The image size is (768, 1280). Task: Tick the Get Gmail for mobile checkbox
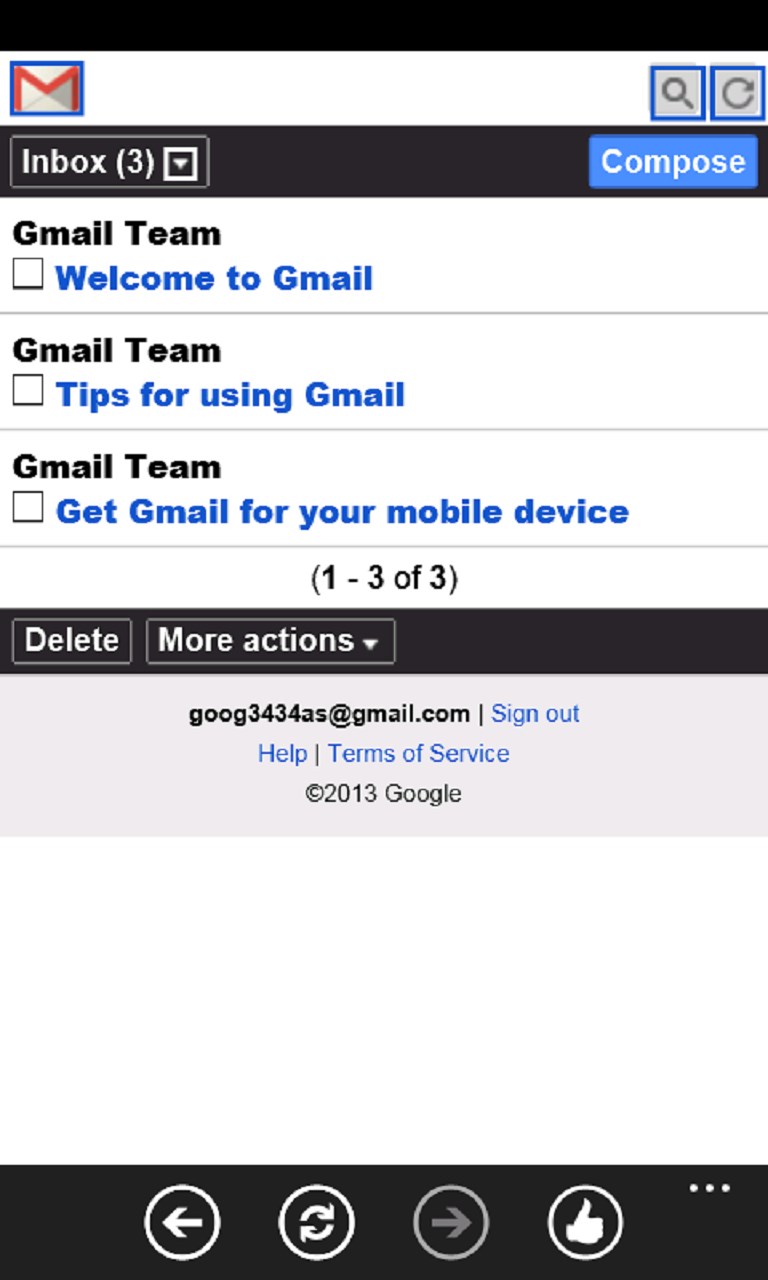pyautogui.click(x=28, y=508)
